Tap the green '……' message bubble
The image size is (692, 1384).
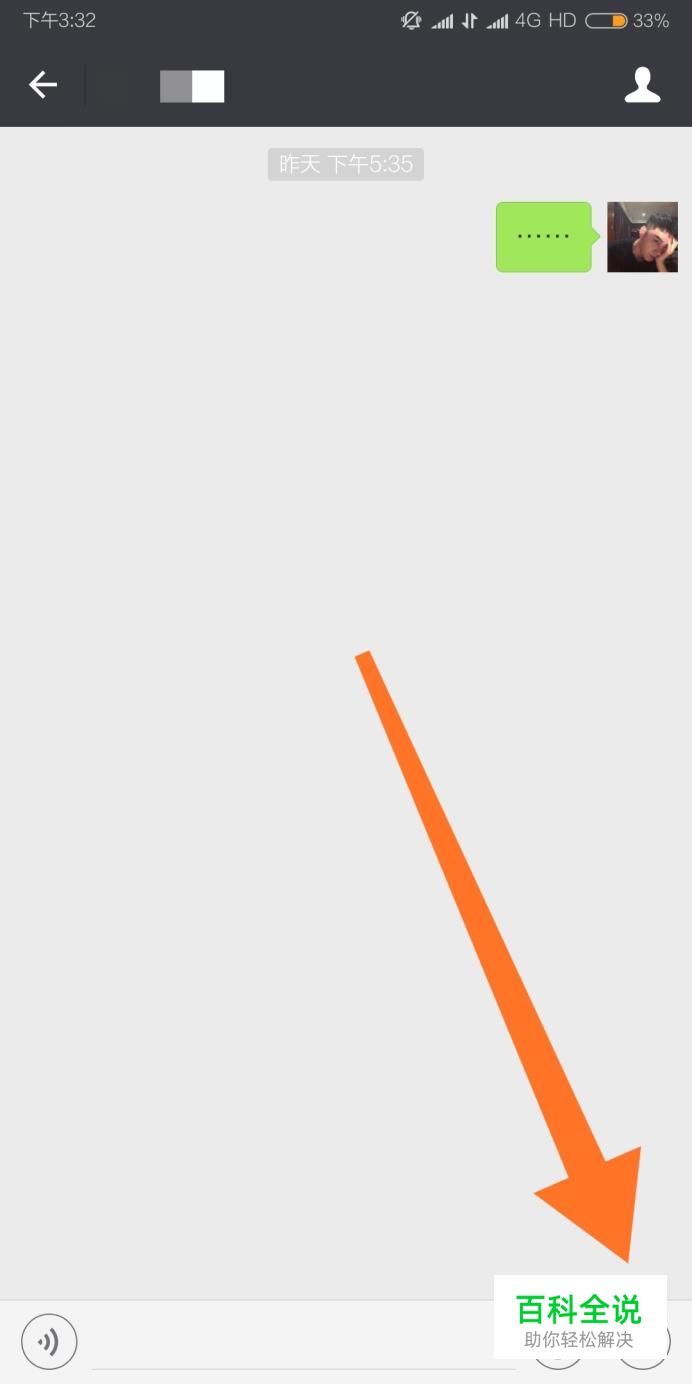click(543, 237)
